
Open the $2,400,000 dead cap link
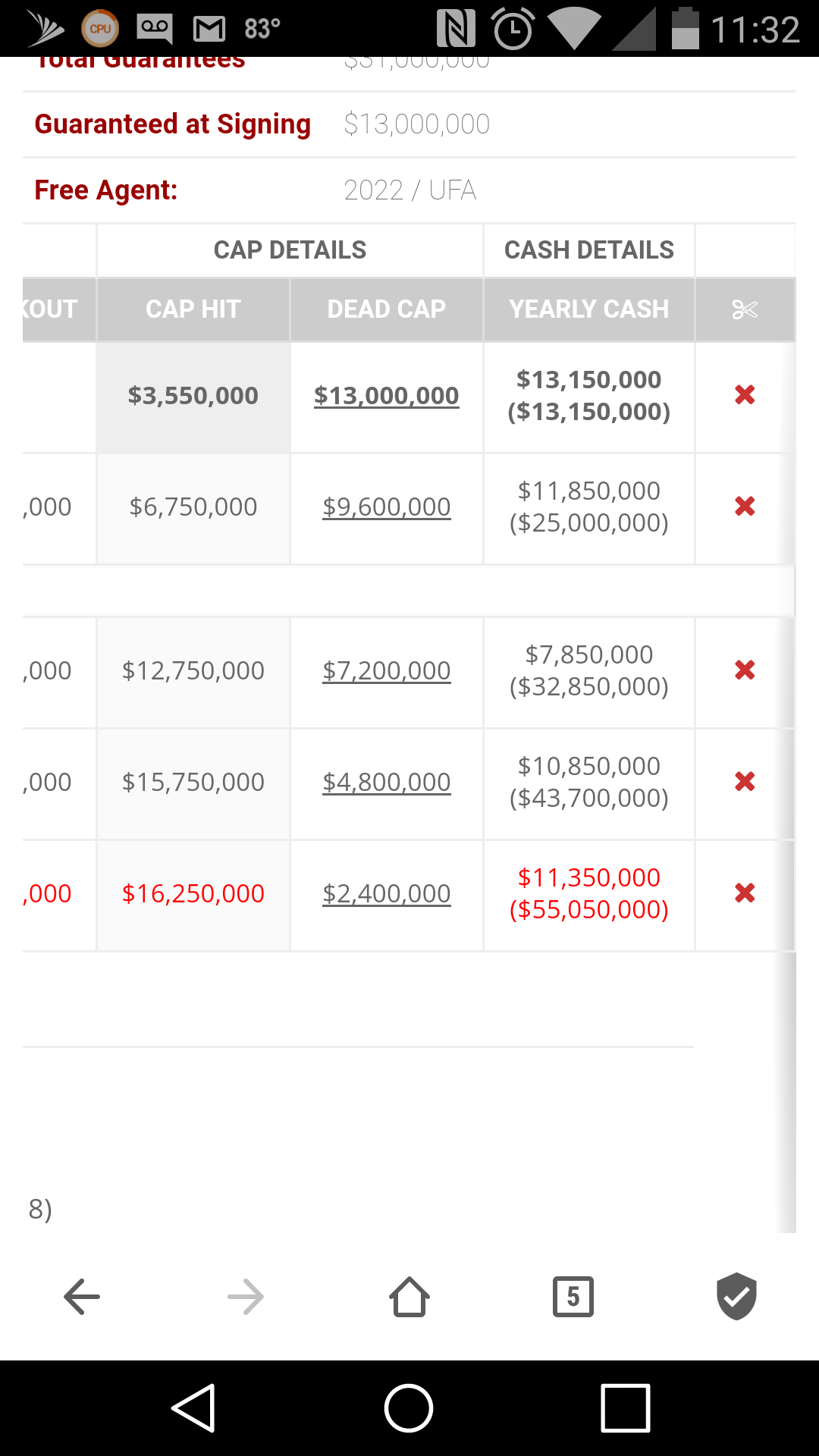[x=387, y=894]
